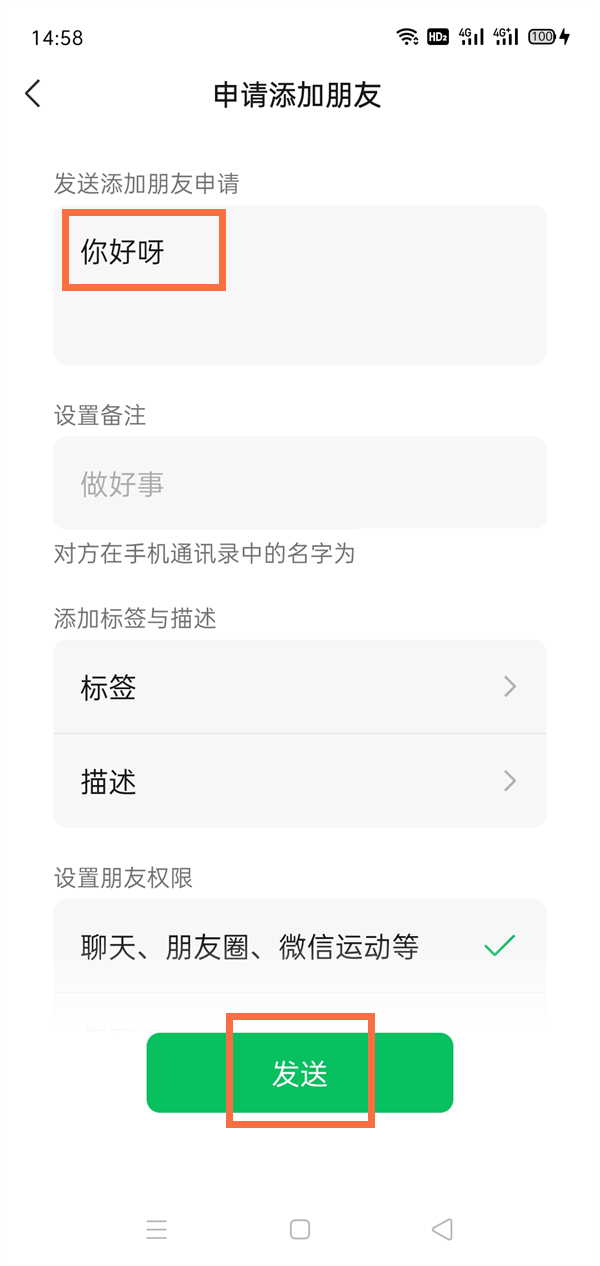Open the 描述 row
Image resolution: width=600 pixels, height=1266 pixels.
tap(299, 781)
